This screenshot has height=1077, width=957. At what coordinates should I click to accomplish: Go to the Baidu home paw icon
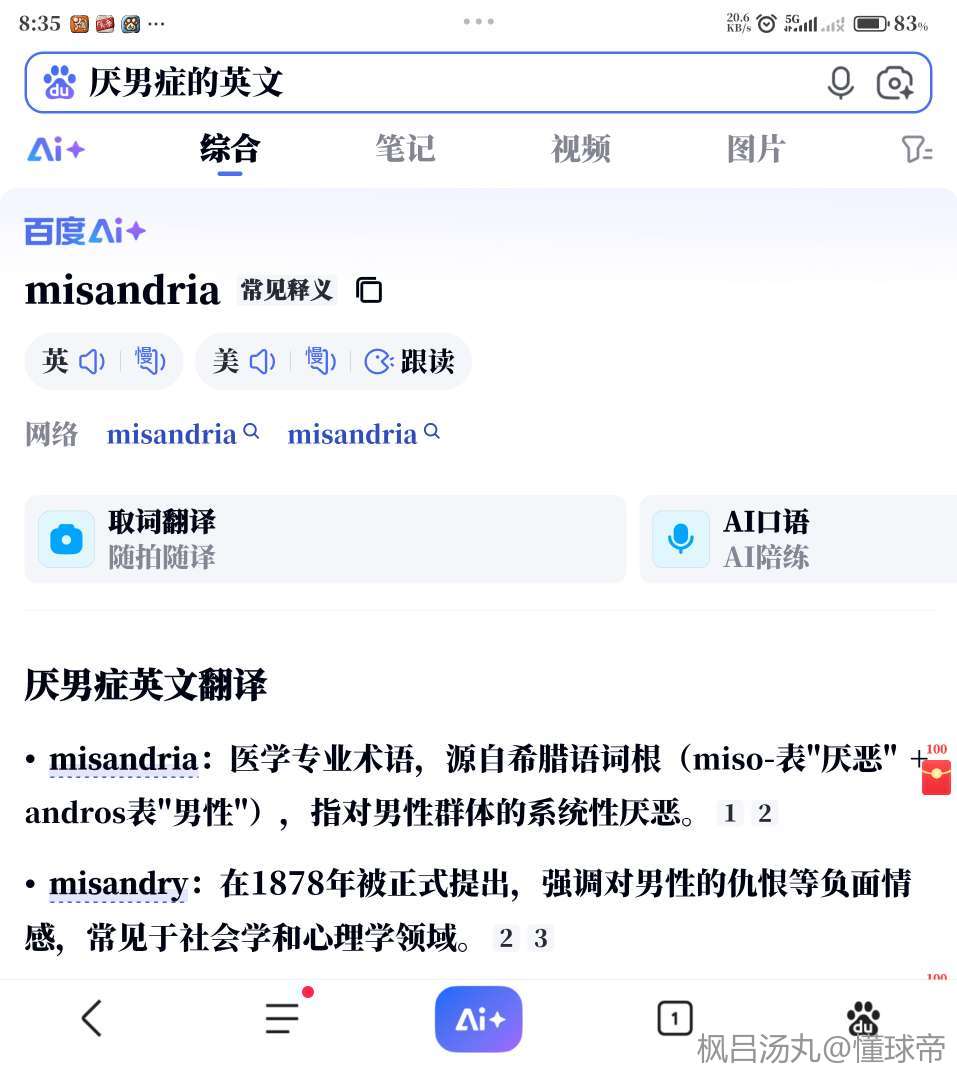(x=862, y=1020)
